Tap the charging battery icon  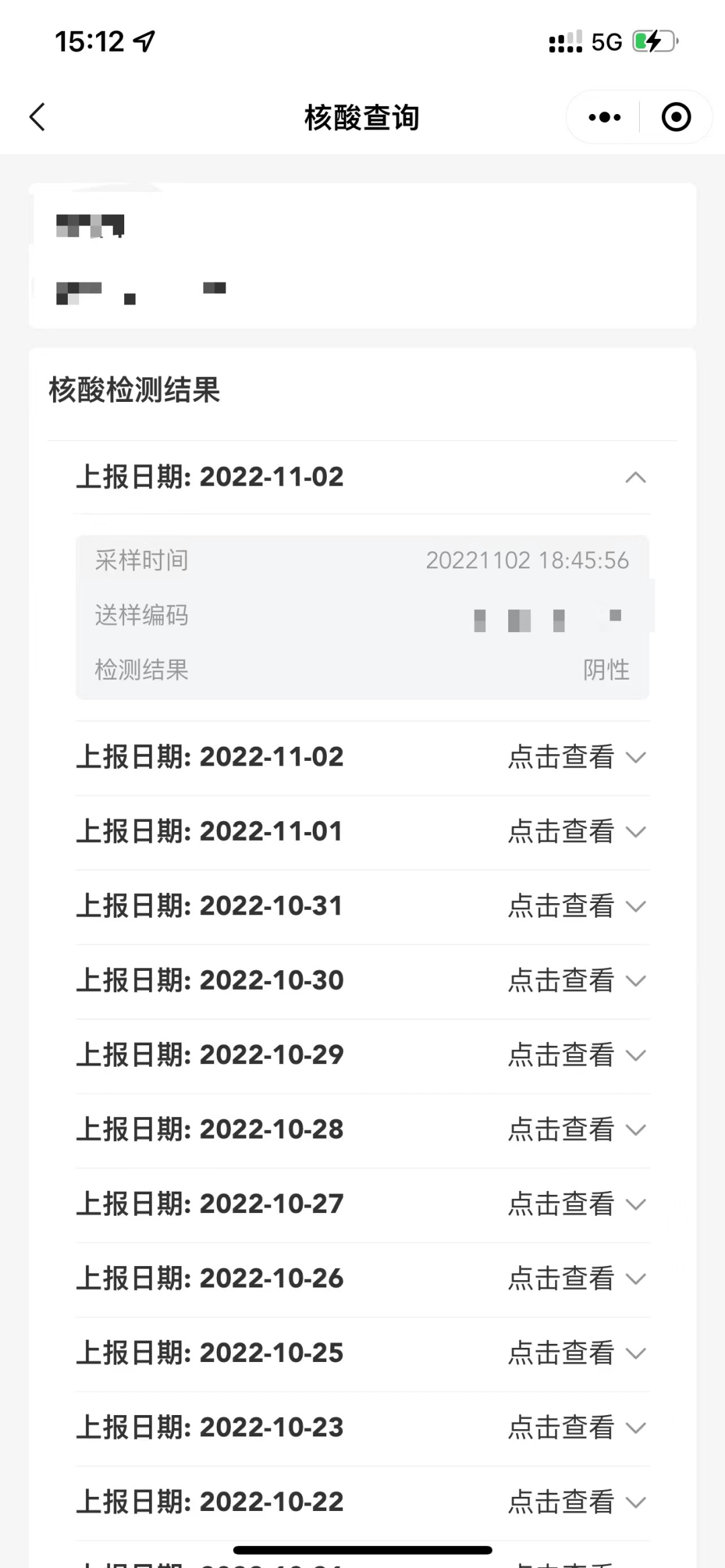652,42
